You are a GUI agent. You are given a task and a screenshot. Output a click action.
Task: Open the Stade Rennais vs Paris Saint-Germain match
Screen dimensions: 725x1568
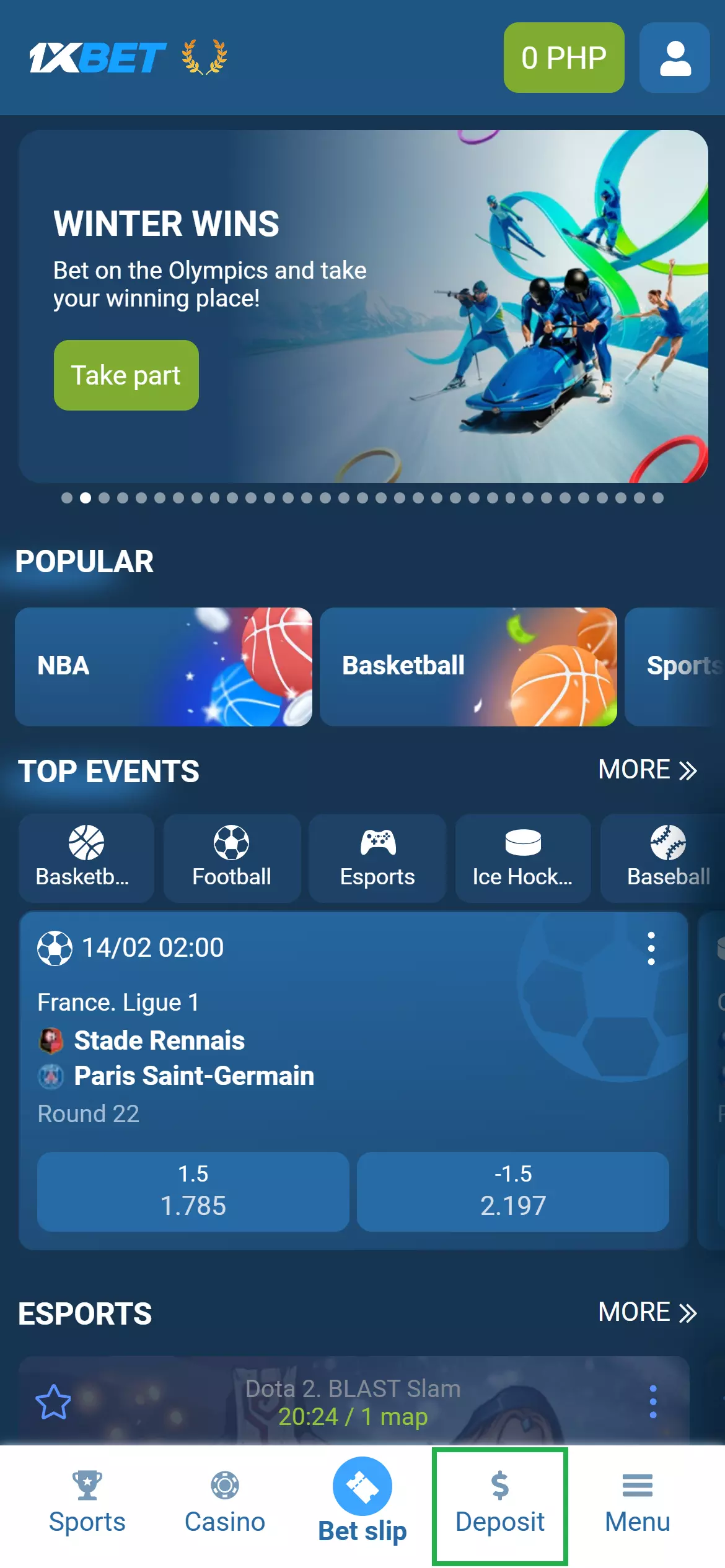(x=248, y=1058)
